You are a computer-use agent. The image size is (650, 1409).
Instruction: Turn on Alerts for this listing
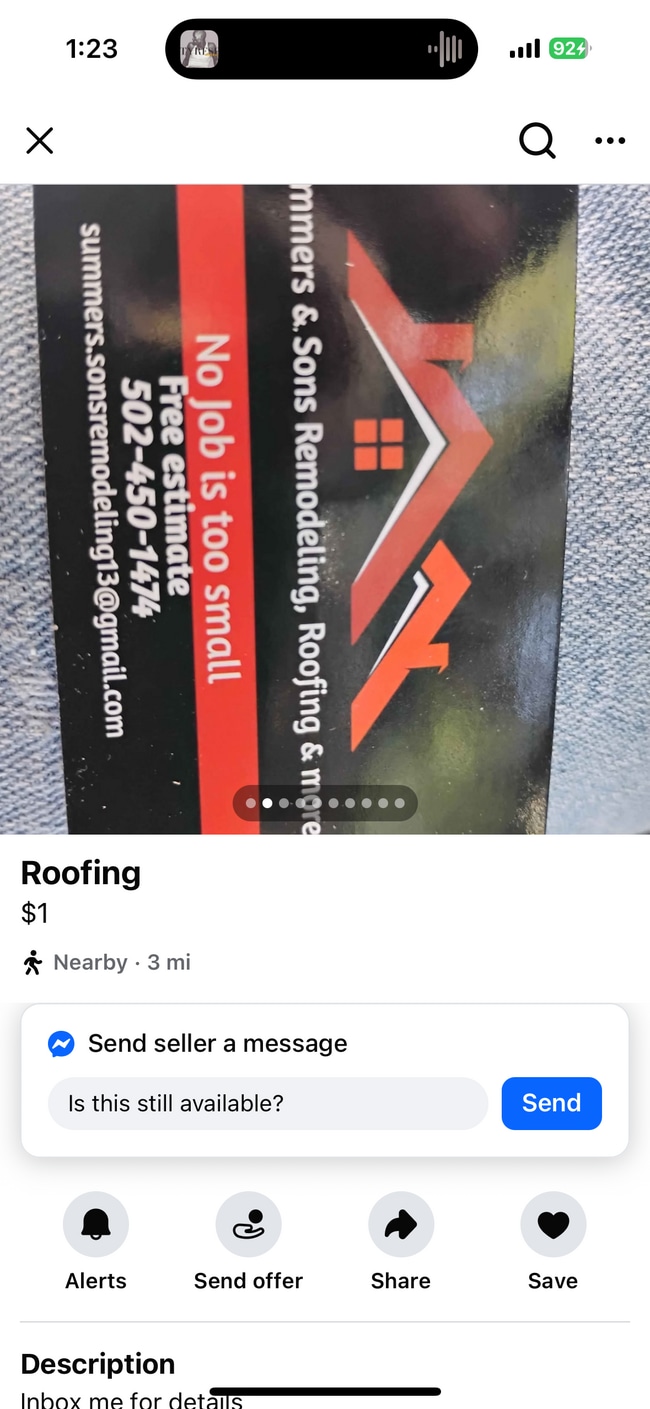[96, 1224]
